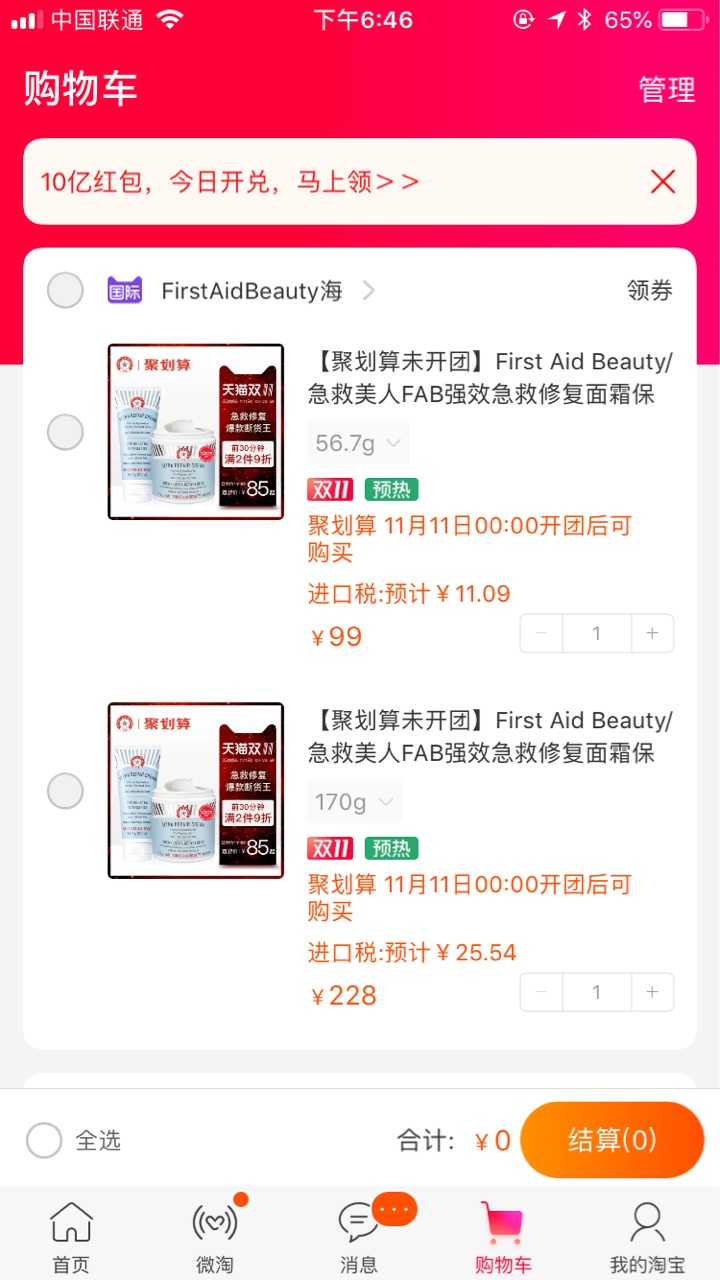Screen dimensions: 720x1280
Task: Tap the 结算(0) checkout button
Action: pyautogui.click(x=612, y=1140)
